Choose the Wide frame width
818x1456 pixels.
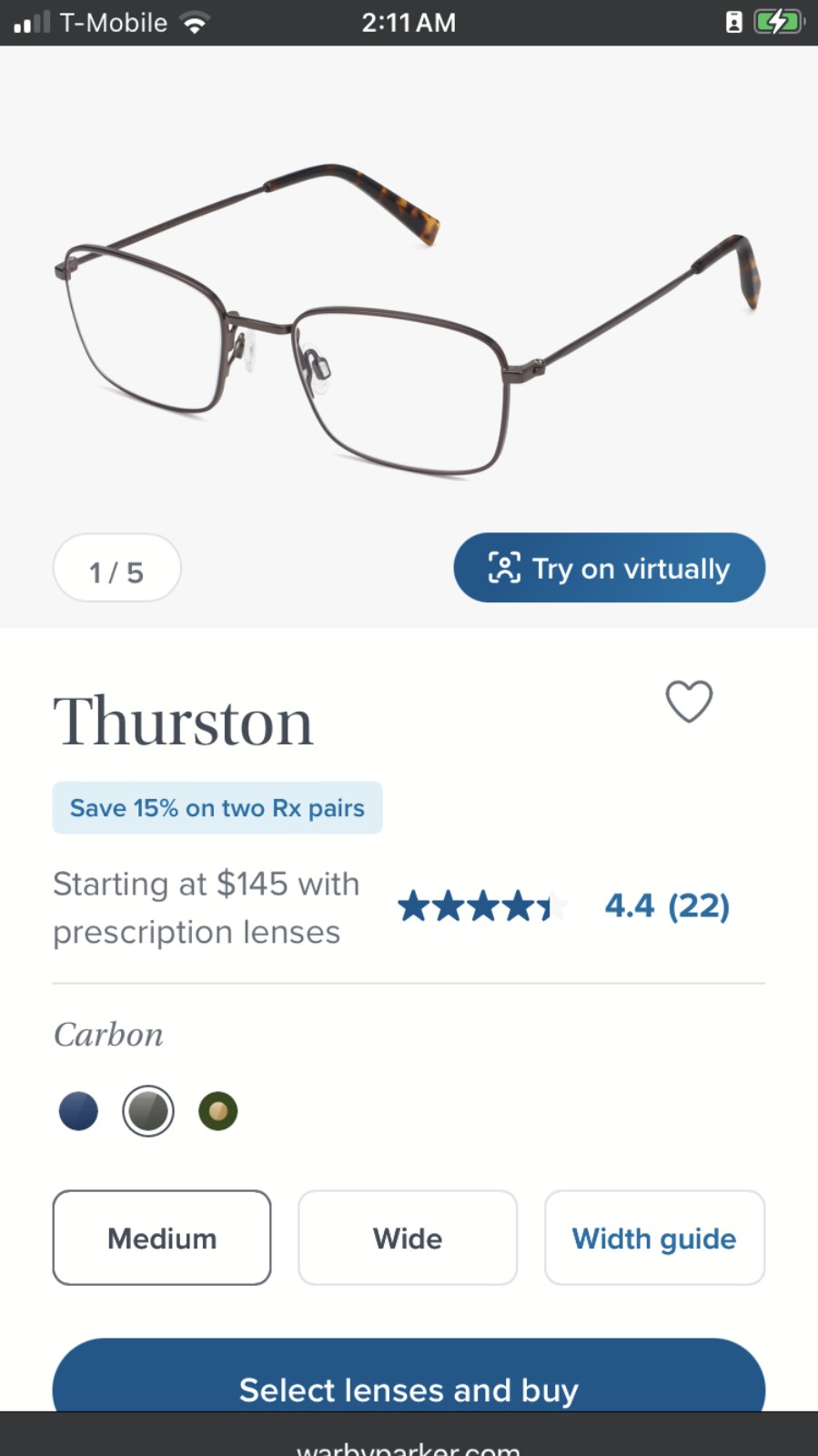click(408, 1238)
